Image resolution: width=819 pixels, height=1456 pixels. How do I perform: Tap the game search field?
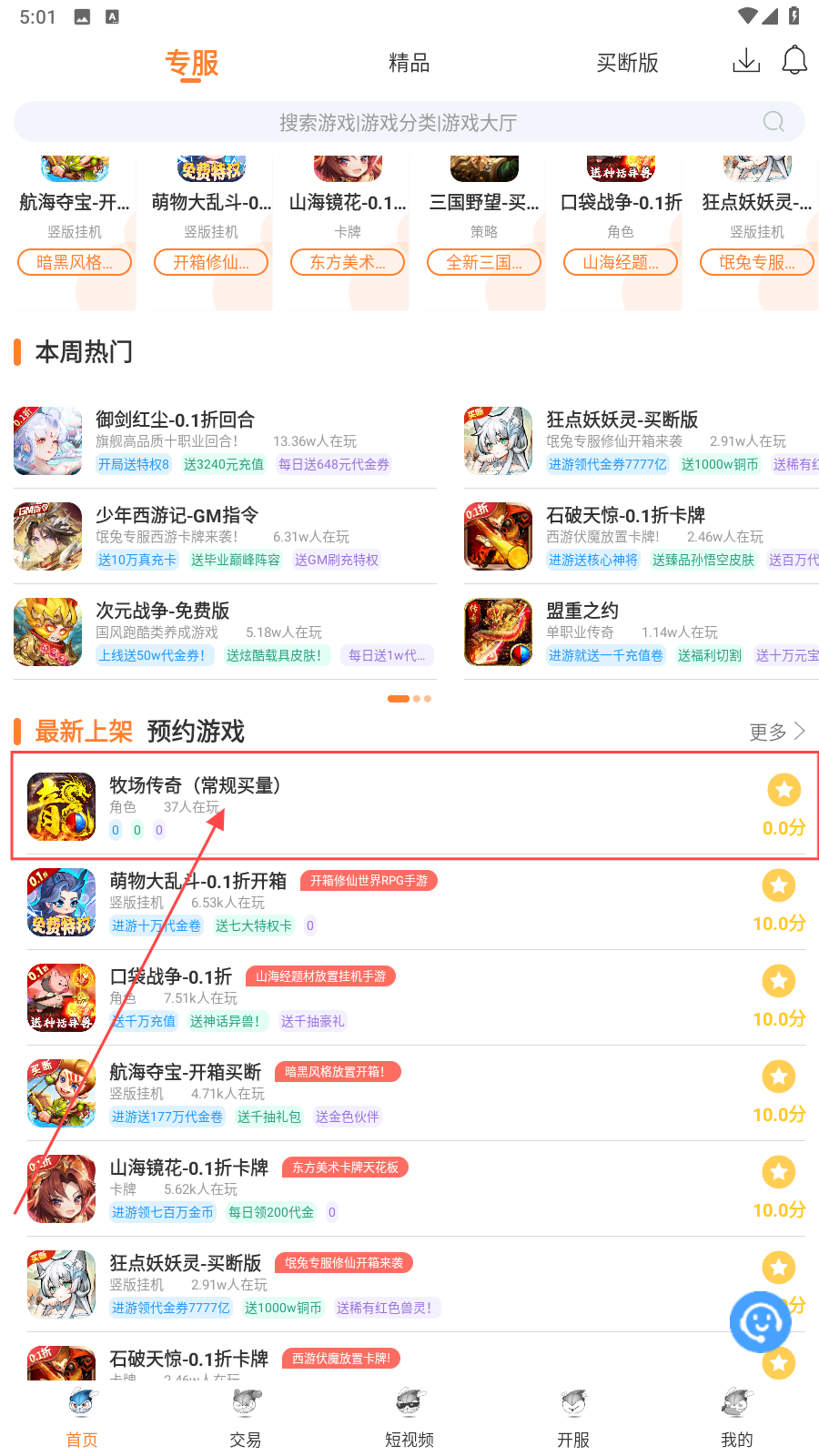click(x=399, y=122)
